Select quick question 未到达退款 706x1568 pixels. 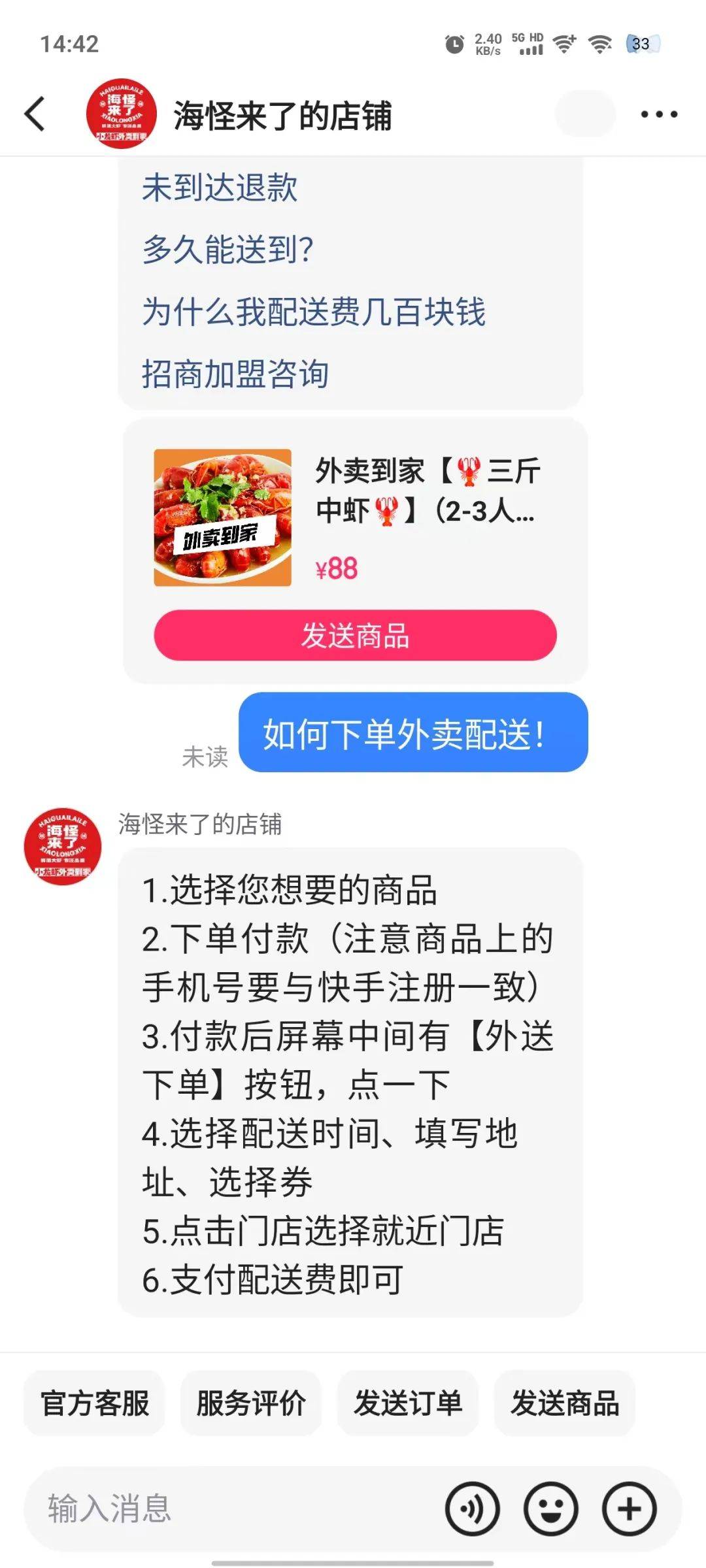(x=220, y=188)
